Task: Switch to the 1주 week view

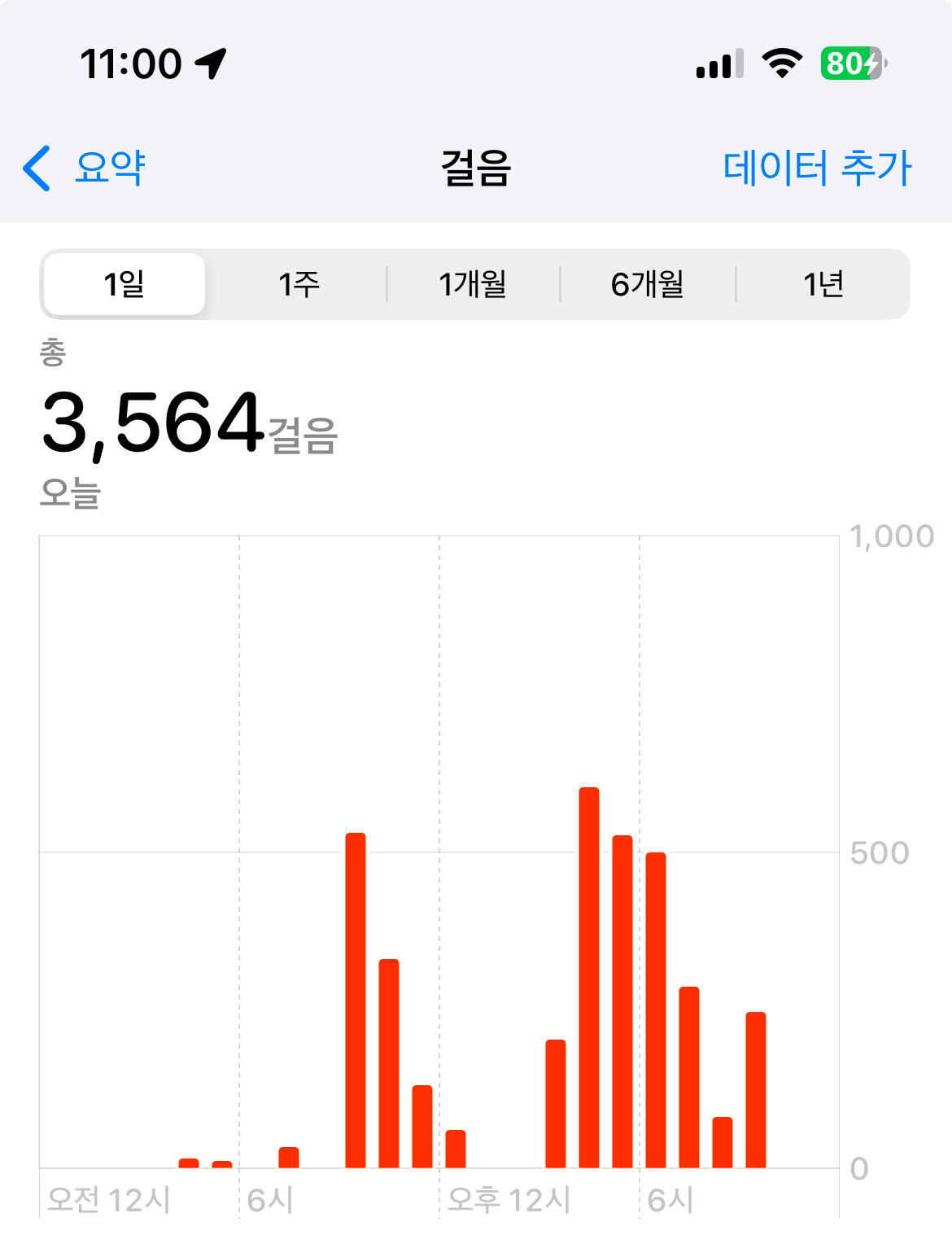Action: (299, 284)
